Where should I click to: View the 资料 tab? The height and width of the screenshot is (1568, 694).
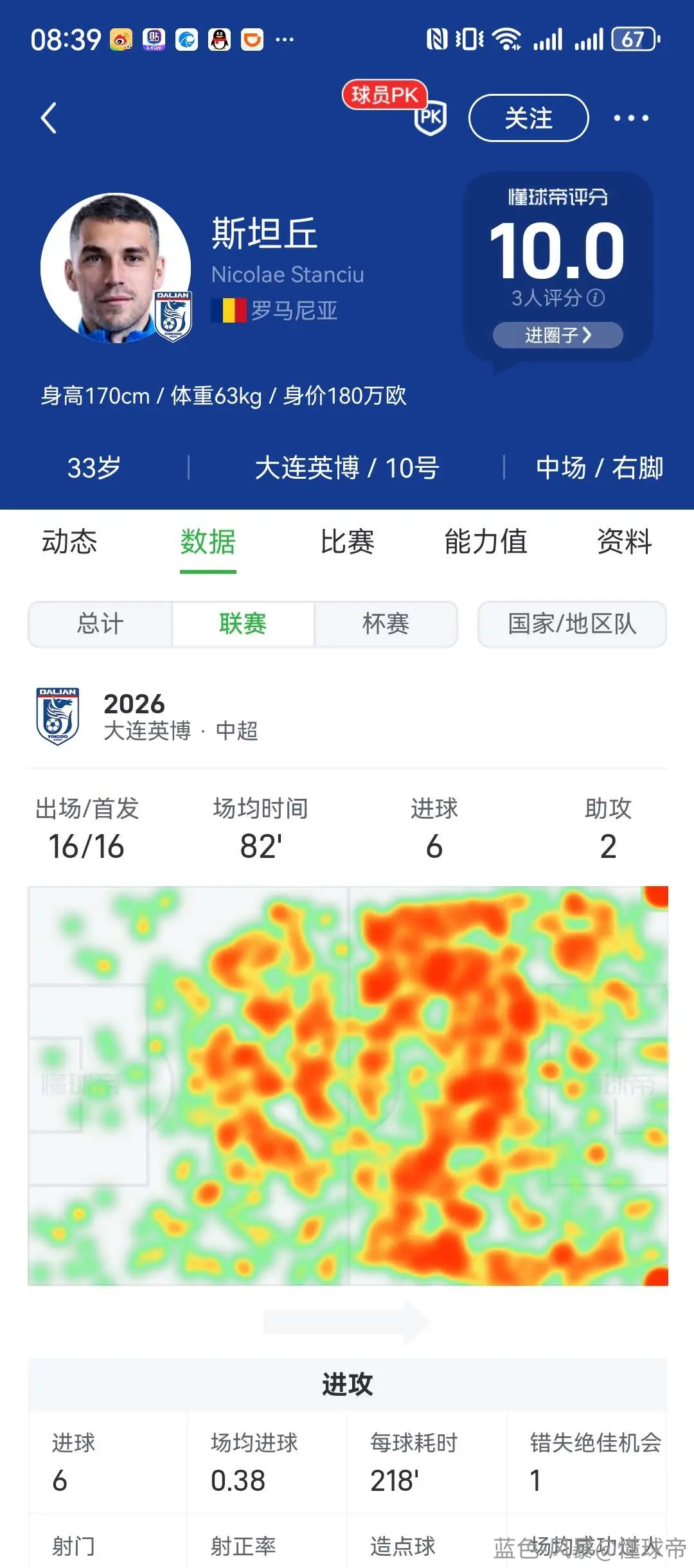point(624,541)
